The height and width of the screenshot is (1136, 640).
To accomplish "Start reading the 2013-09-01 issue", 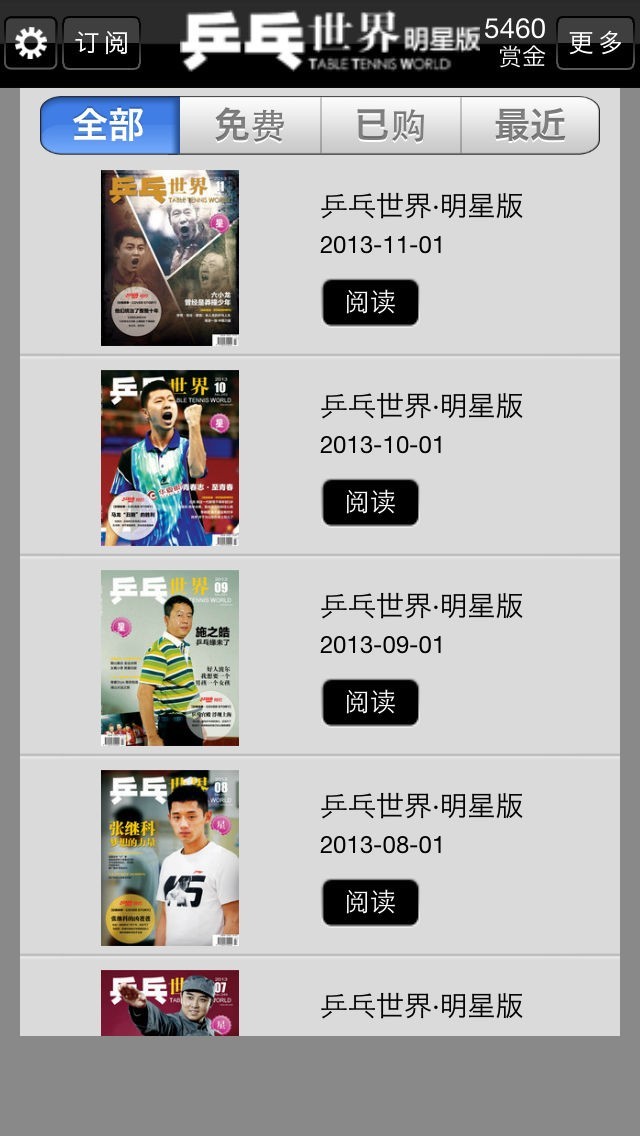I will pyautogui.click(x=370, y=702).
